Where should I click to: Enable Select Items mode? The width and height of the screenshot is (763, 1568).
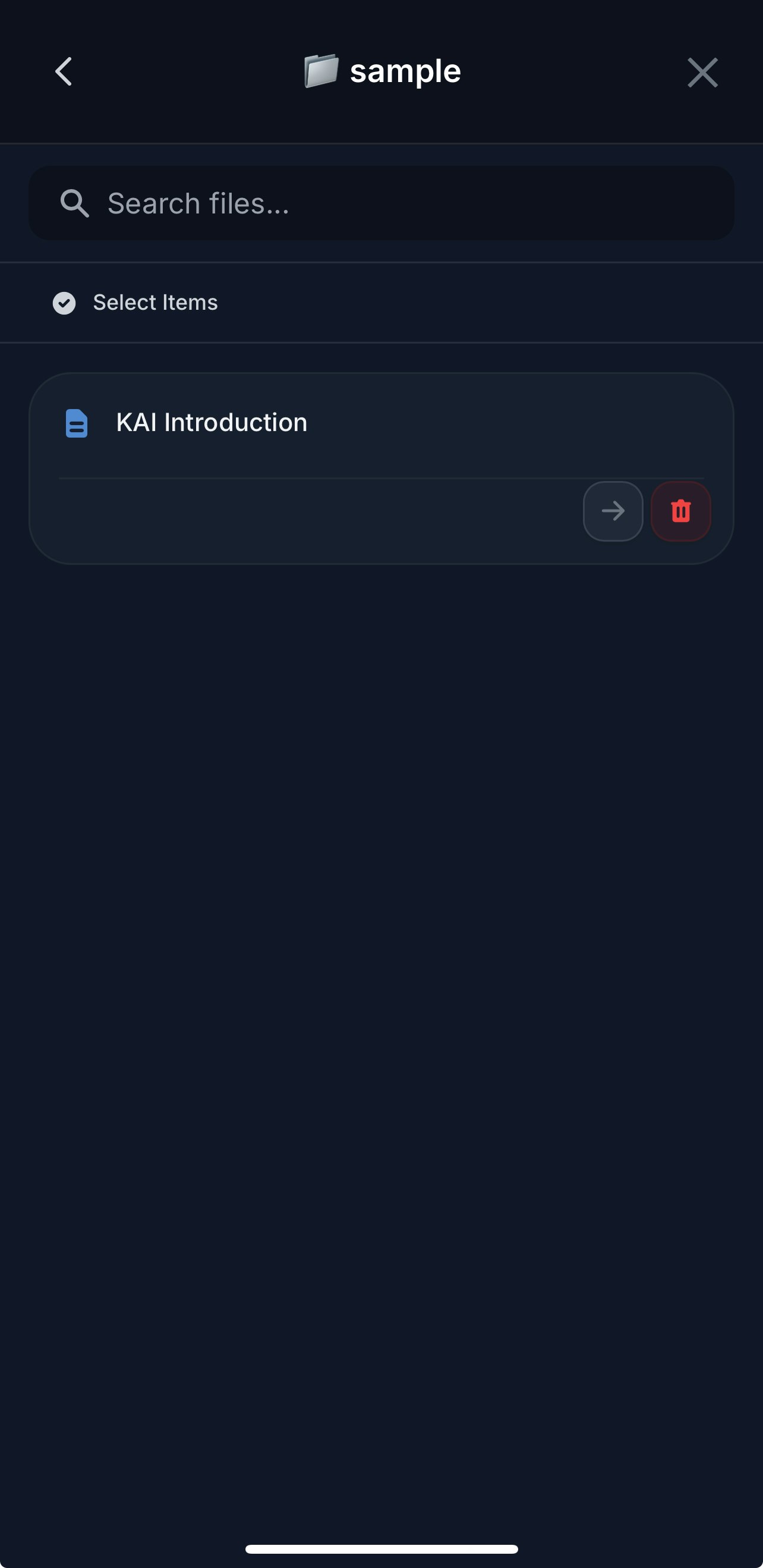click(x=135, y=303)
